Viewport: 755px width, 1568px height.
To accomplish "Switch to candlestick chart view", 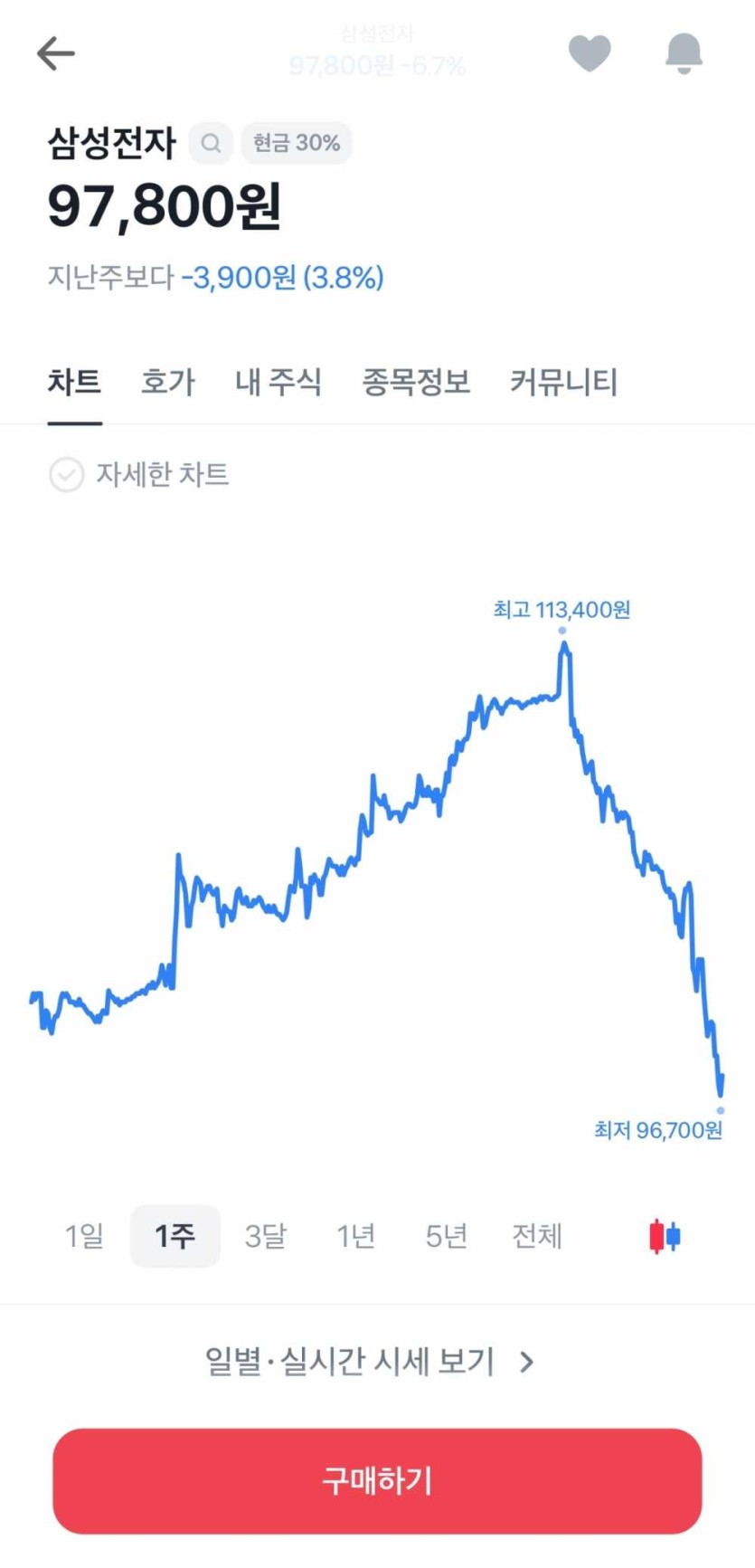I will (x=665, y=1235).
